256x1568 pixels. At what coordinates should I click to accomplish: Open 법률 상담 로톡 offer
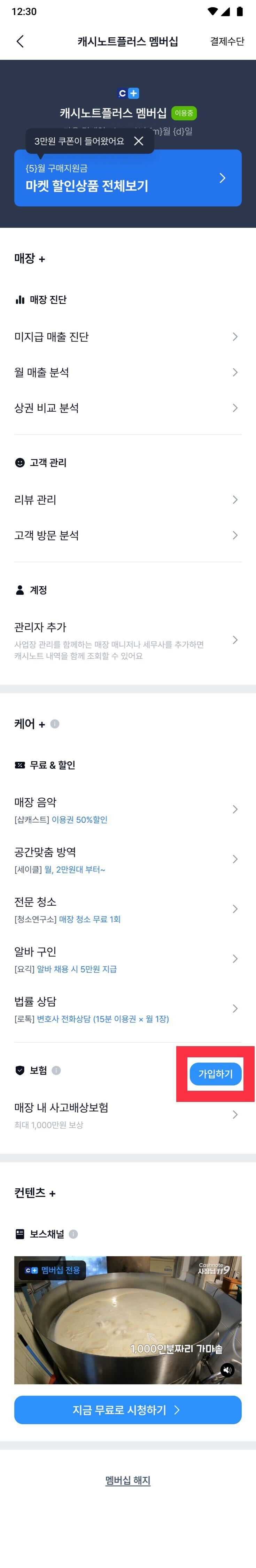[x=128, y=1009]
